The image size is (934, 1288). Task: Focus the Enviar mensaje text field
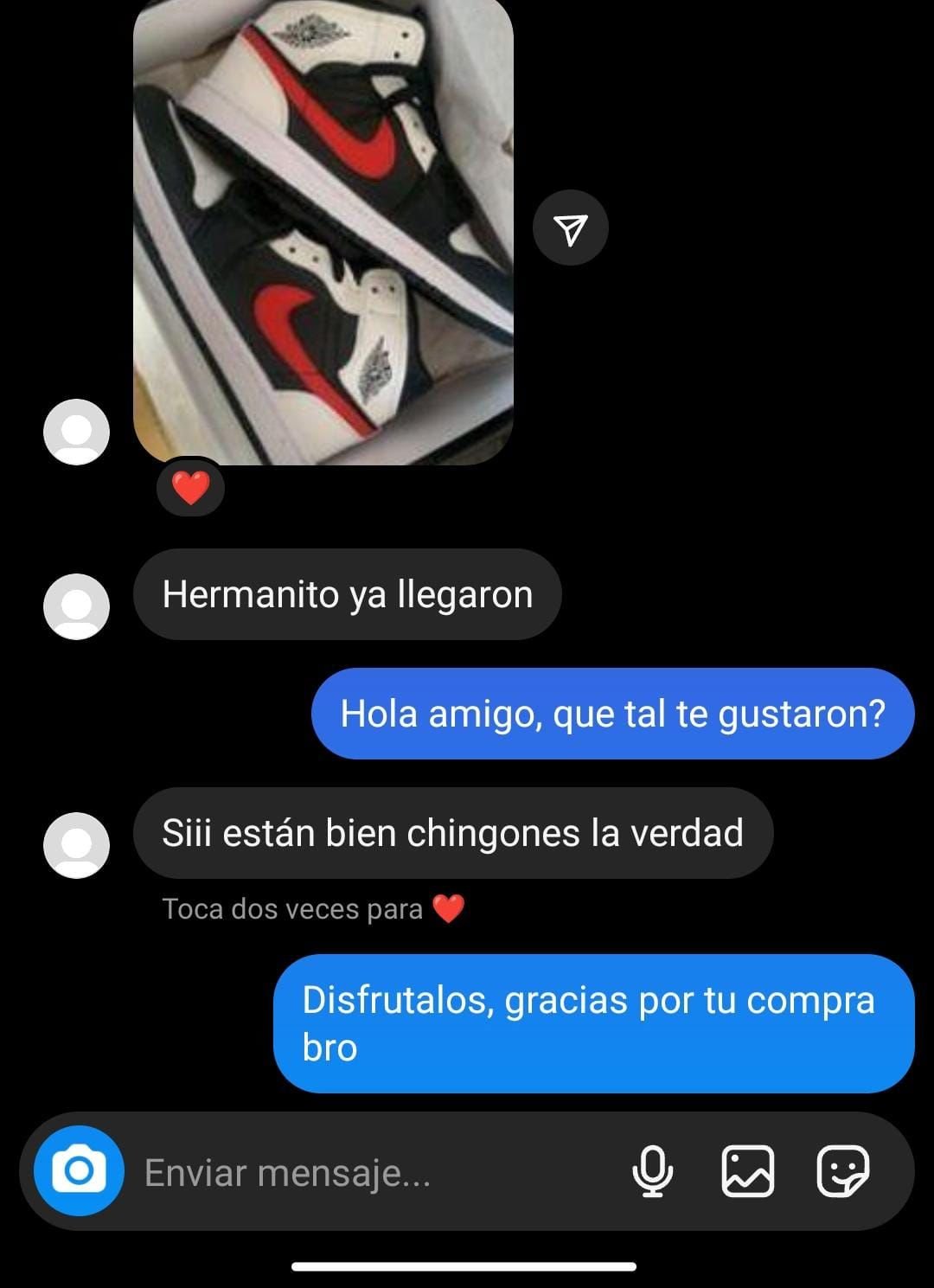click(363, 1173)
